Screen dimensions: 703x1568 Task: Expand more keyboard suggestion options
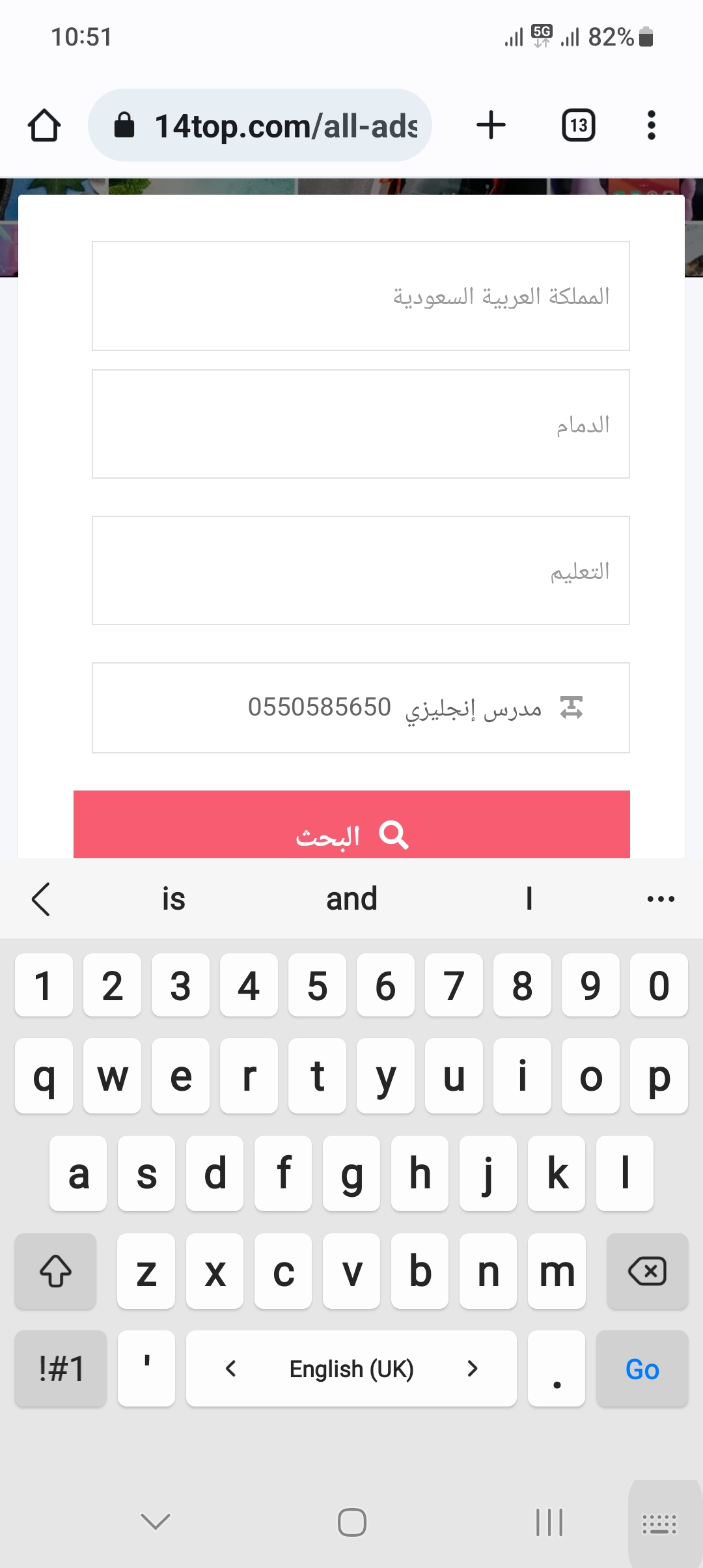[661, 899]
